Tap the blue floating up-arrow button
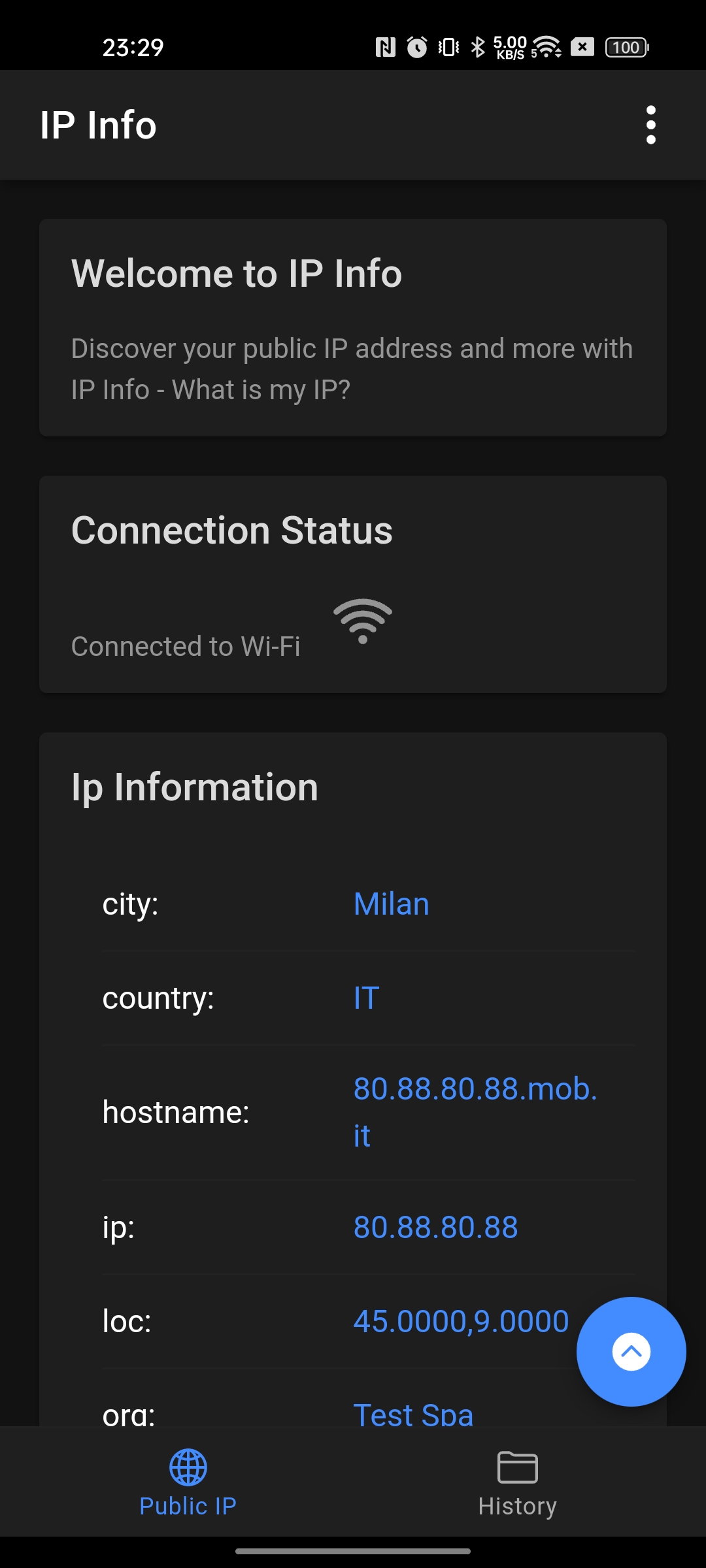 click(631, 1351)
